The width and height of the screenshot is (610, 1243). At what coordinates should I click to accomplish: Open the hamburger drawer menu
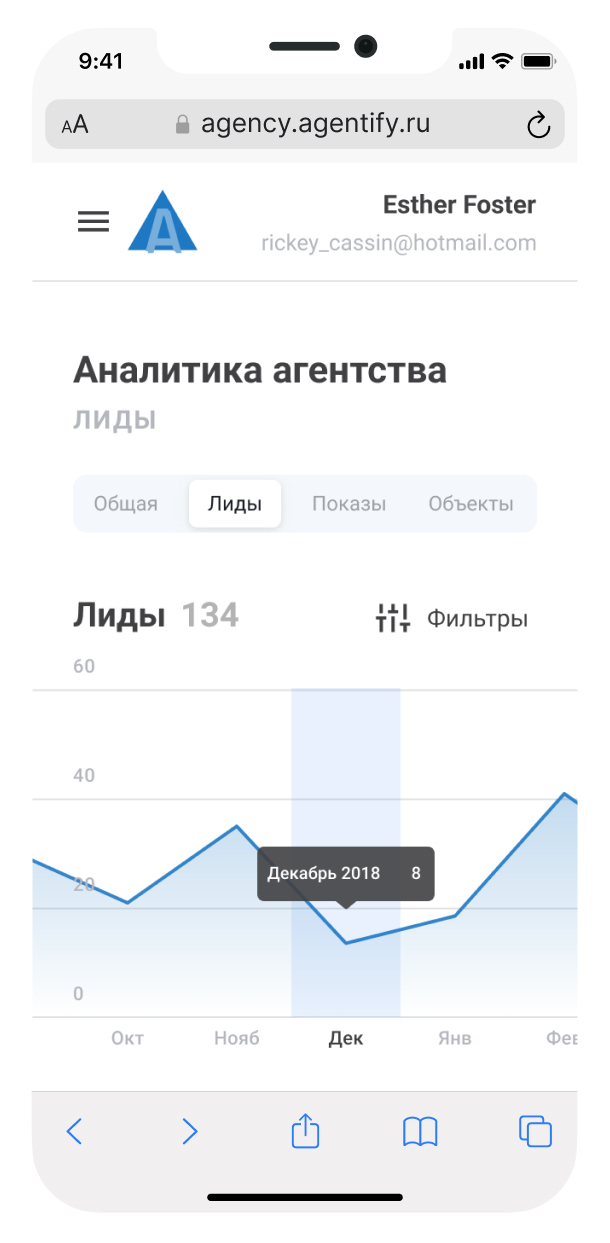(93, 222)
